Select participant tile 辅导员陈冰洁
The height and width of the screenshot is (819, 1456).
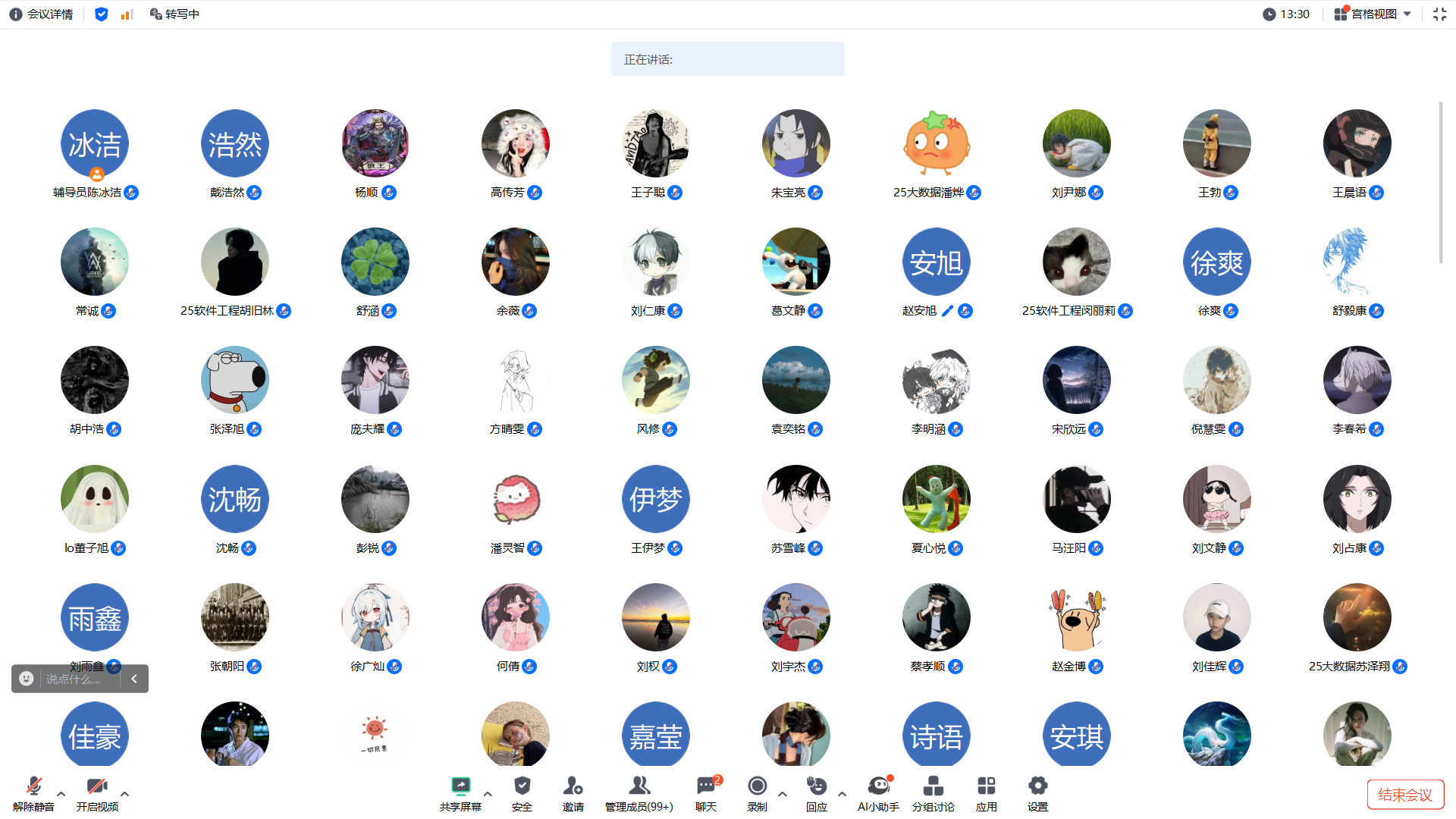point(95,144)
